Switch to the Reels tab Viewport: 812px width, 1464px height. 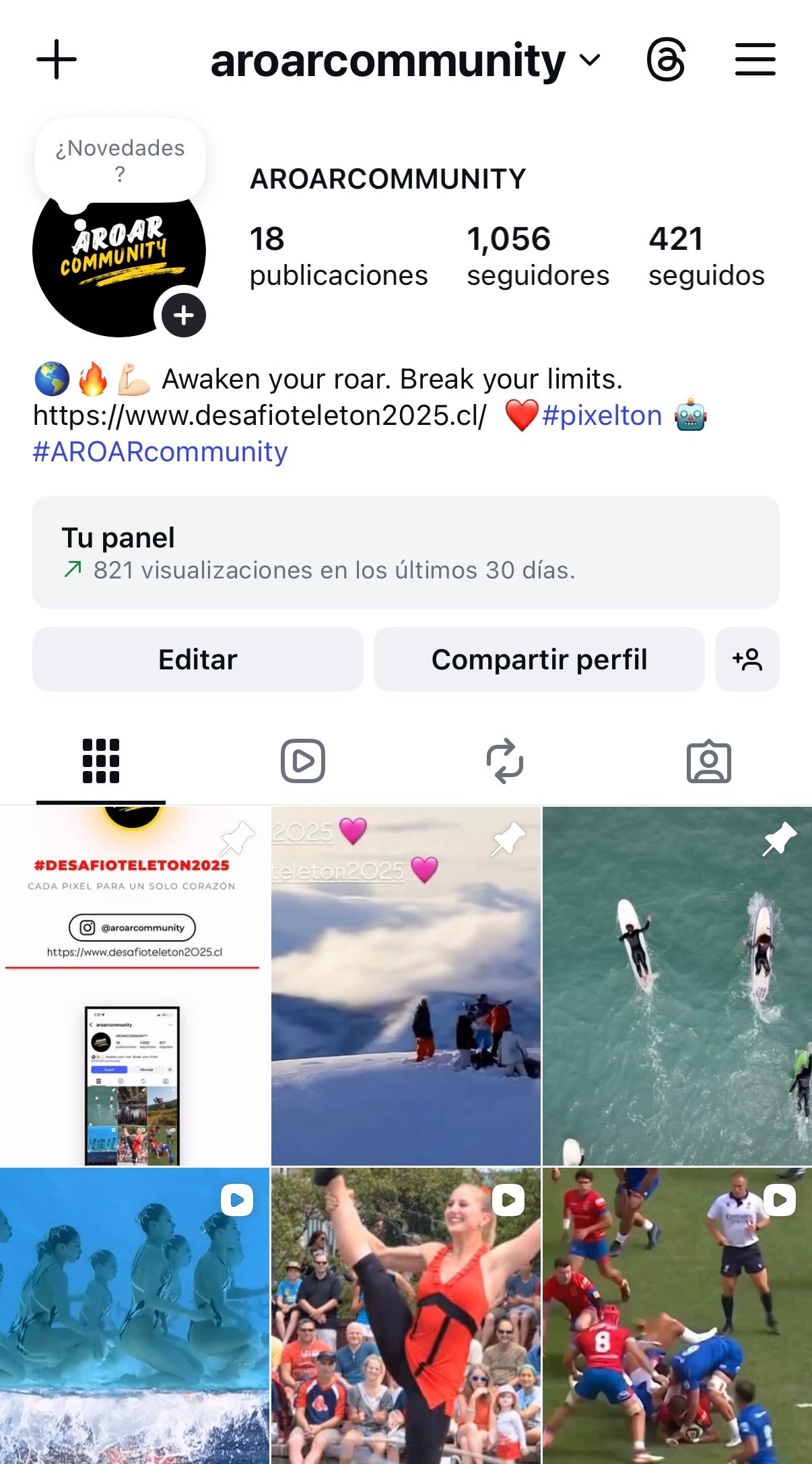303,761
